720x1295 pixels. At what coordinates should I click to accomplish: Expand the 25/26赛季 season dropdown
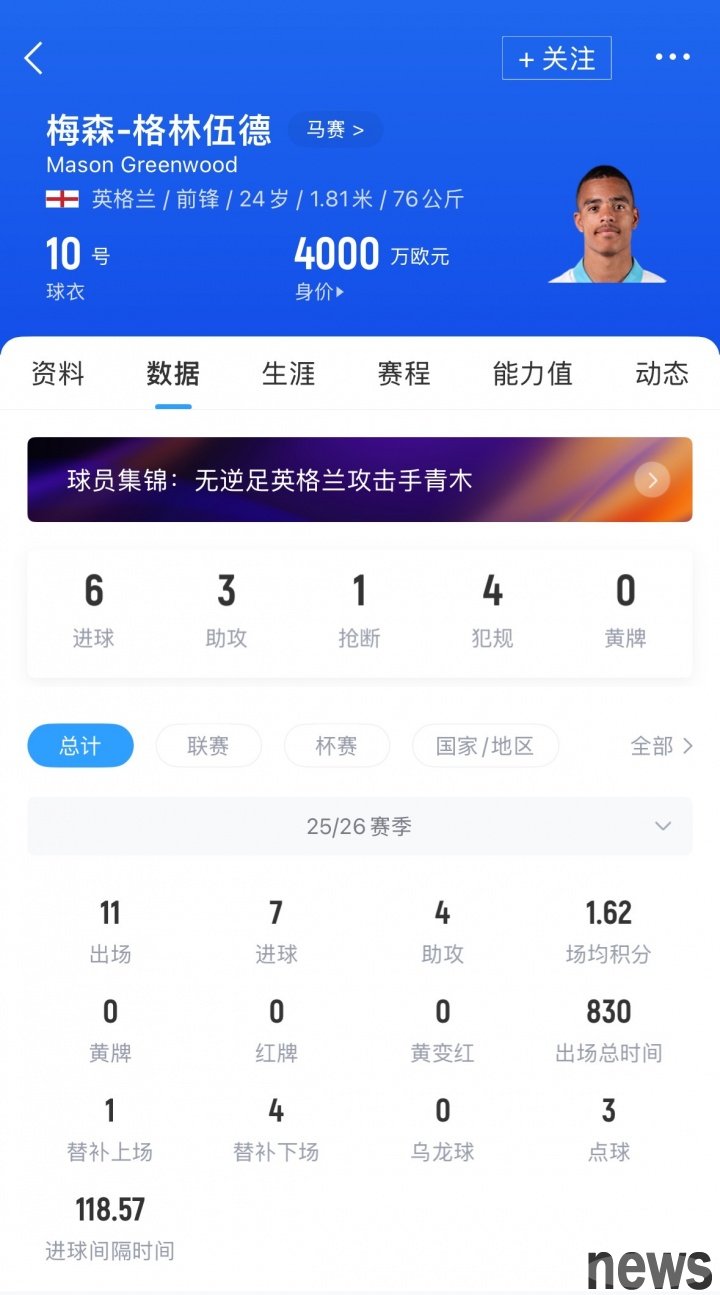point(360,826)
